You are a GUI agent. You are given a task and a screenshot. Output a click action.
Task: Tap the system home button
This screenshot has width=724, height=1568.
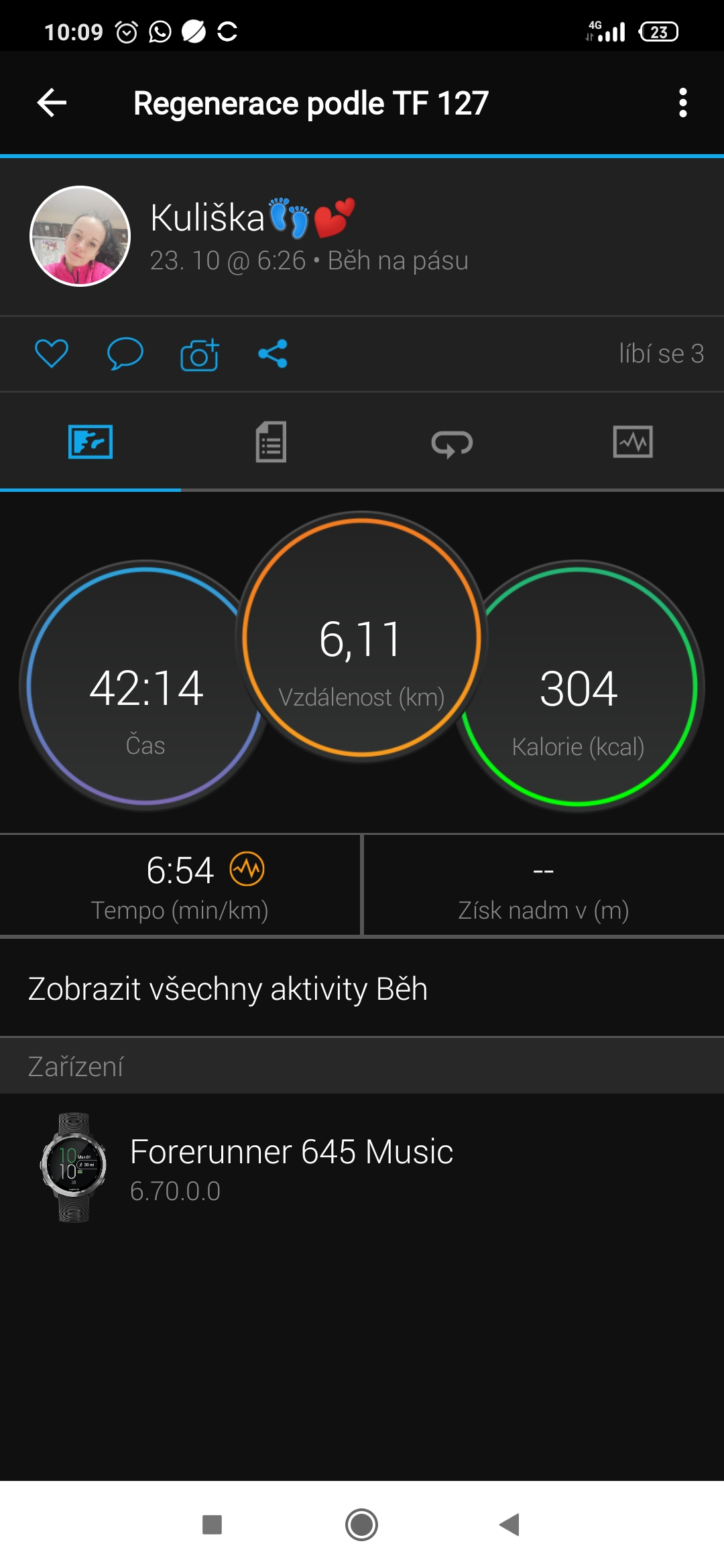[361, 1524]
